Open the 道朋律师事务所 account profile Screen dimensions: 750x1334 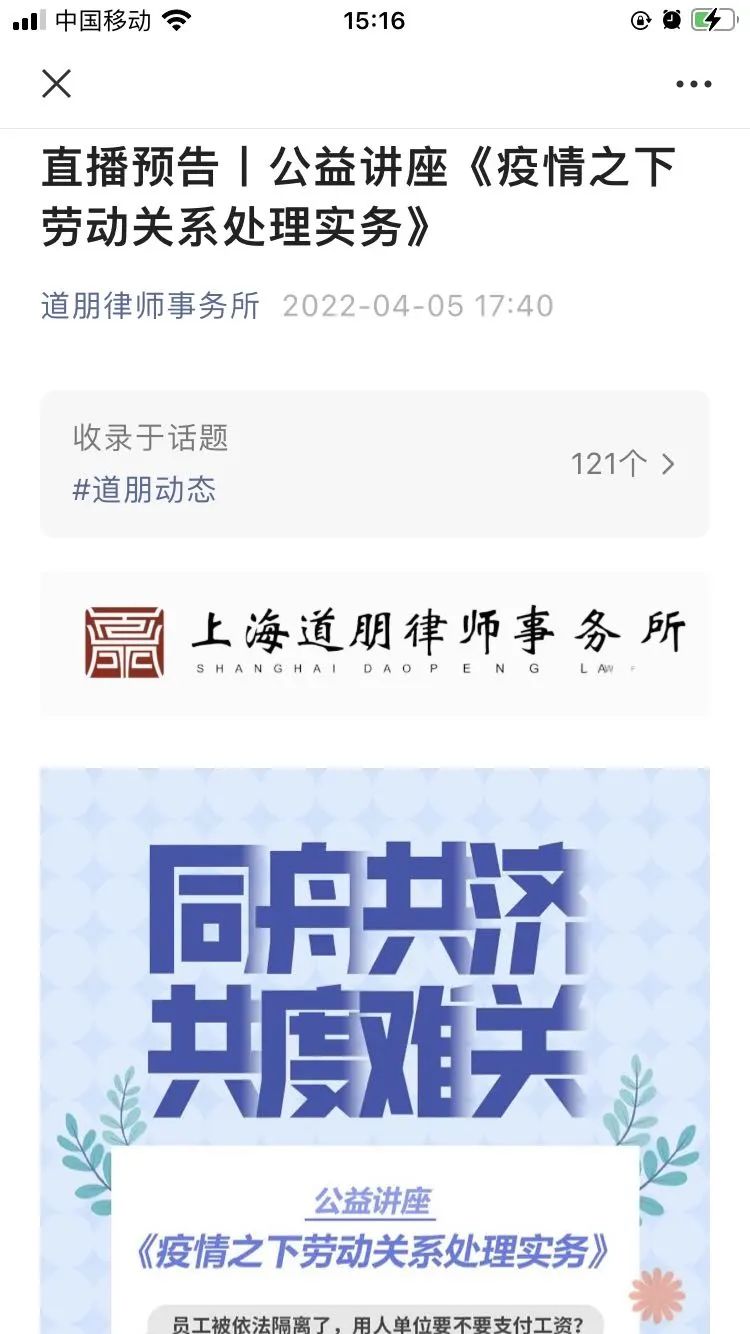click(x=150, y=305)
